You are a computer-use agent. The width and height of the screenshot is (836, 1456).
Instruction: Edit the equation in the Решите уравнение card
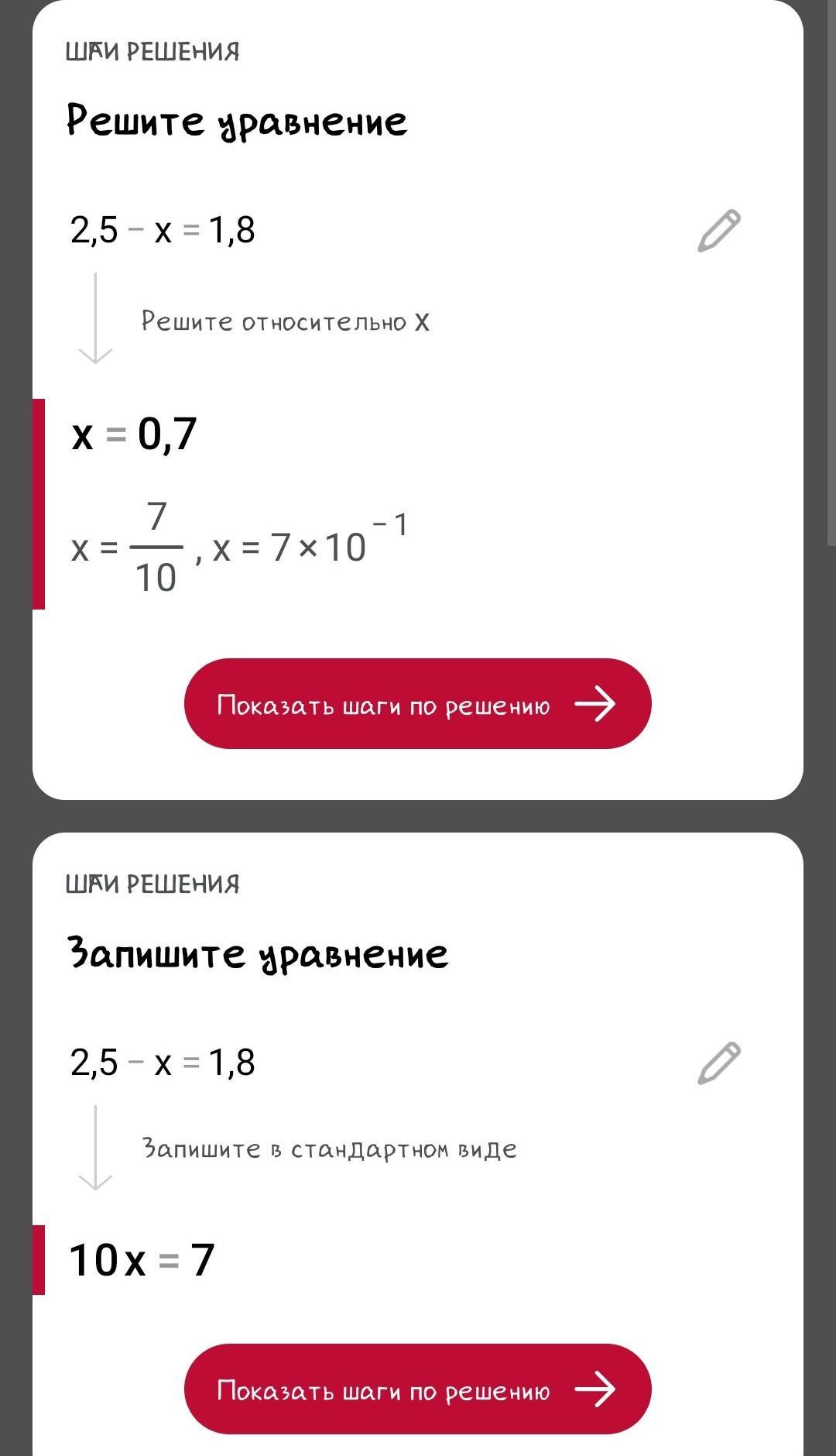pyautogui.click(x=719, y=231)
